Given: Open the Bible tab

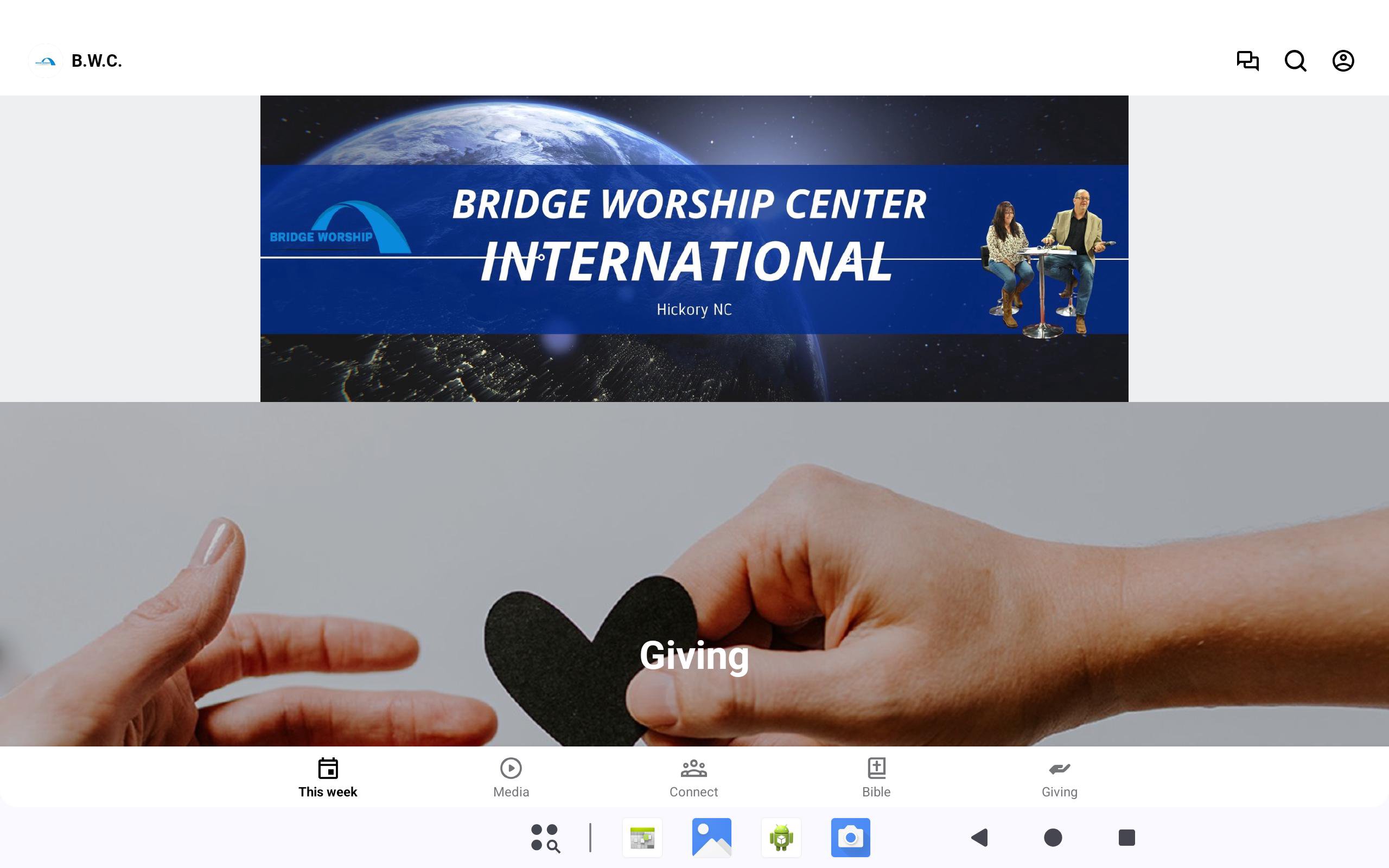Looking at the screenshot, I should (x=876, y=777).
